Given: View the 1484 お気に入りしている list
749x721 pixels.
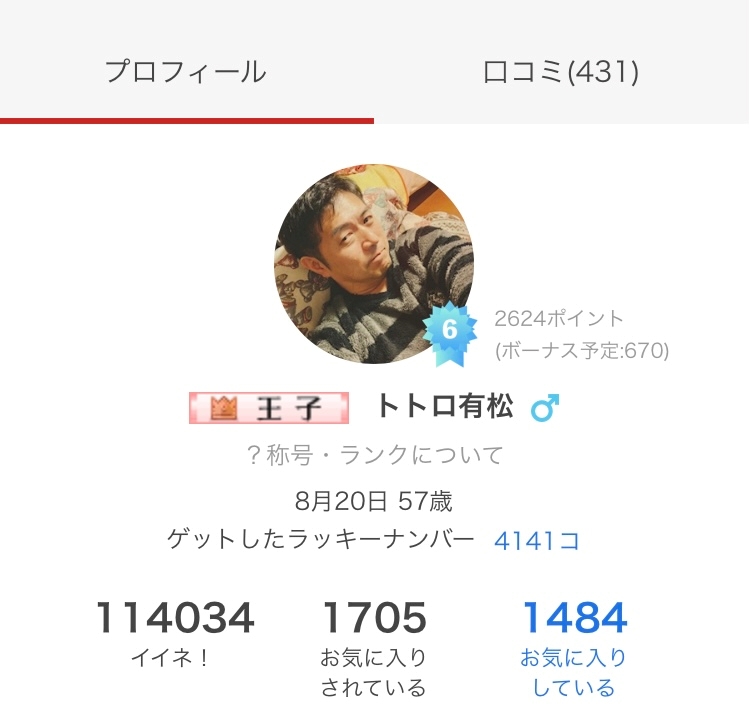Looking at the screenshot, I should 574,649.
